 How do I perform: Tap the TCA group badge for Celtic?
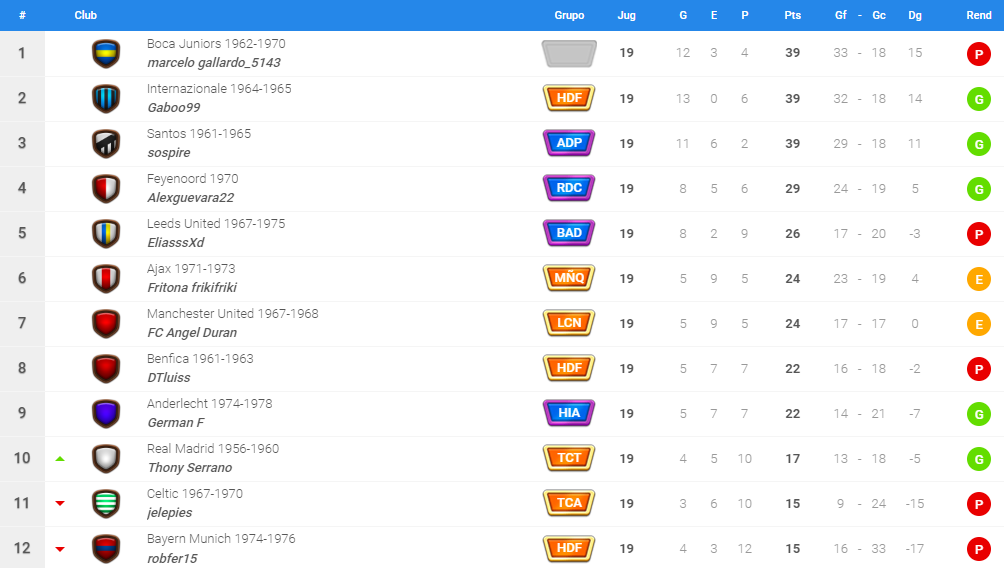tap(569, 503)
